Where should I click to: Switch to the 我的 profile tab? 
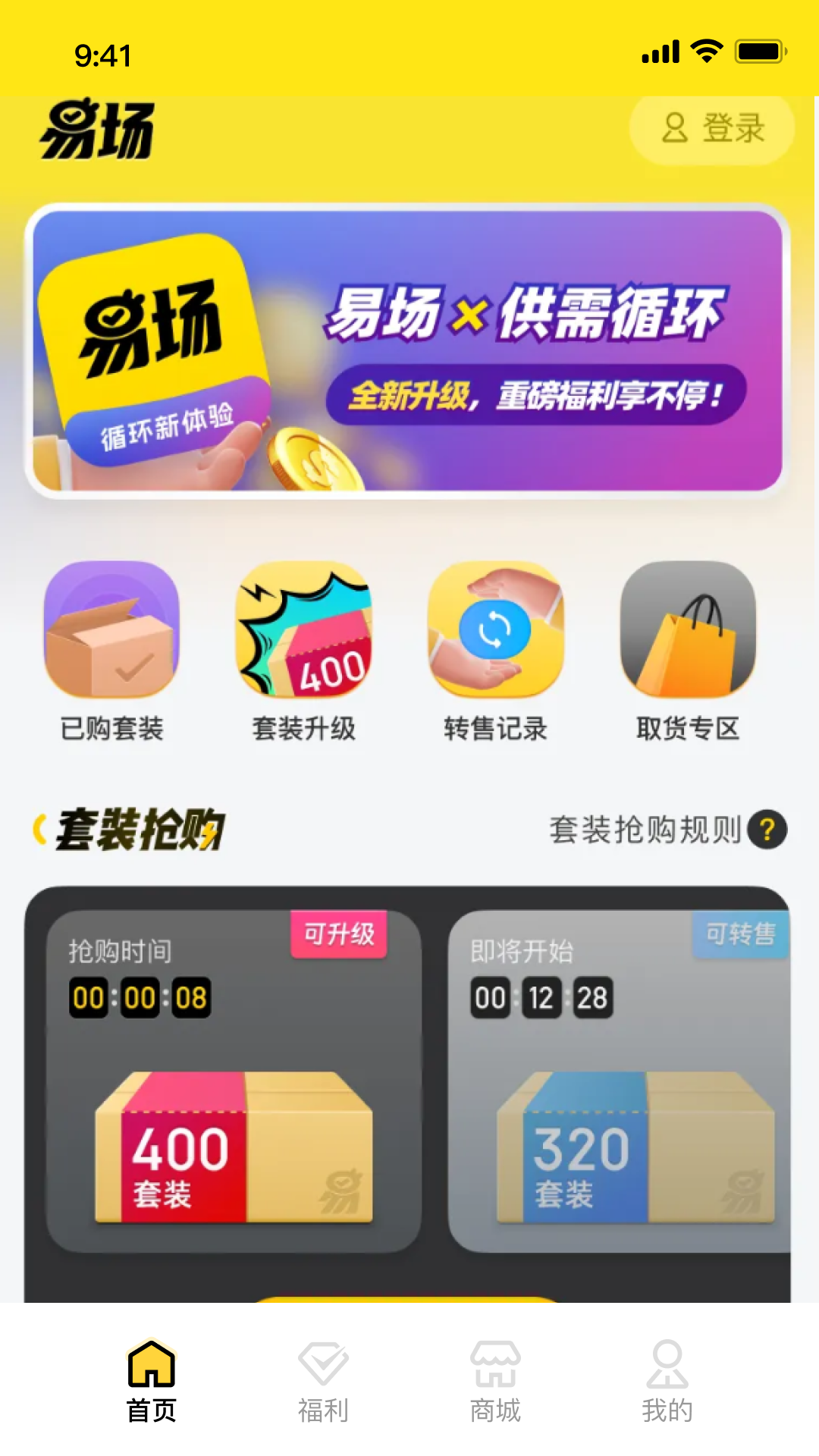pos(667,1382)
